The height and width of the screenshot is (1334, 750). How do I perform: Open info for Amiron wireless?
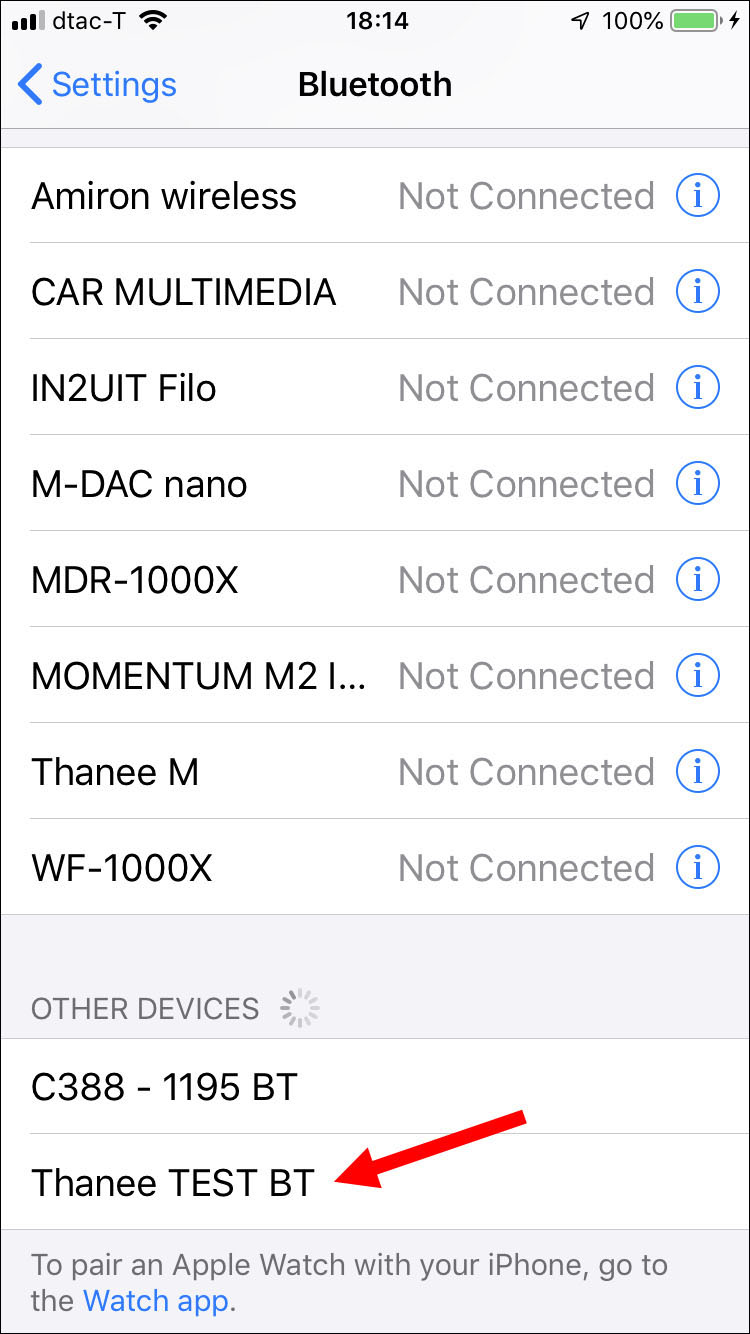pyautogui.click(x=697, y=196)
